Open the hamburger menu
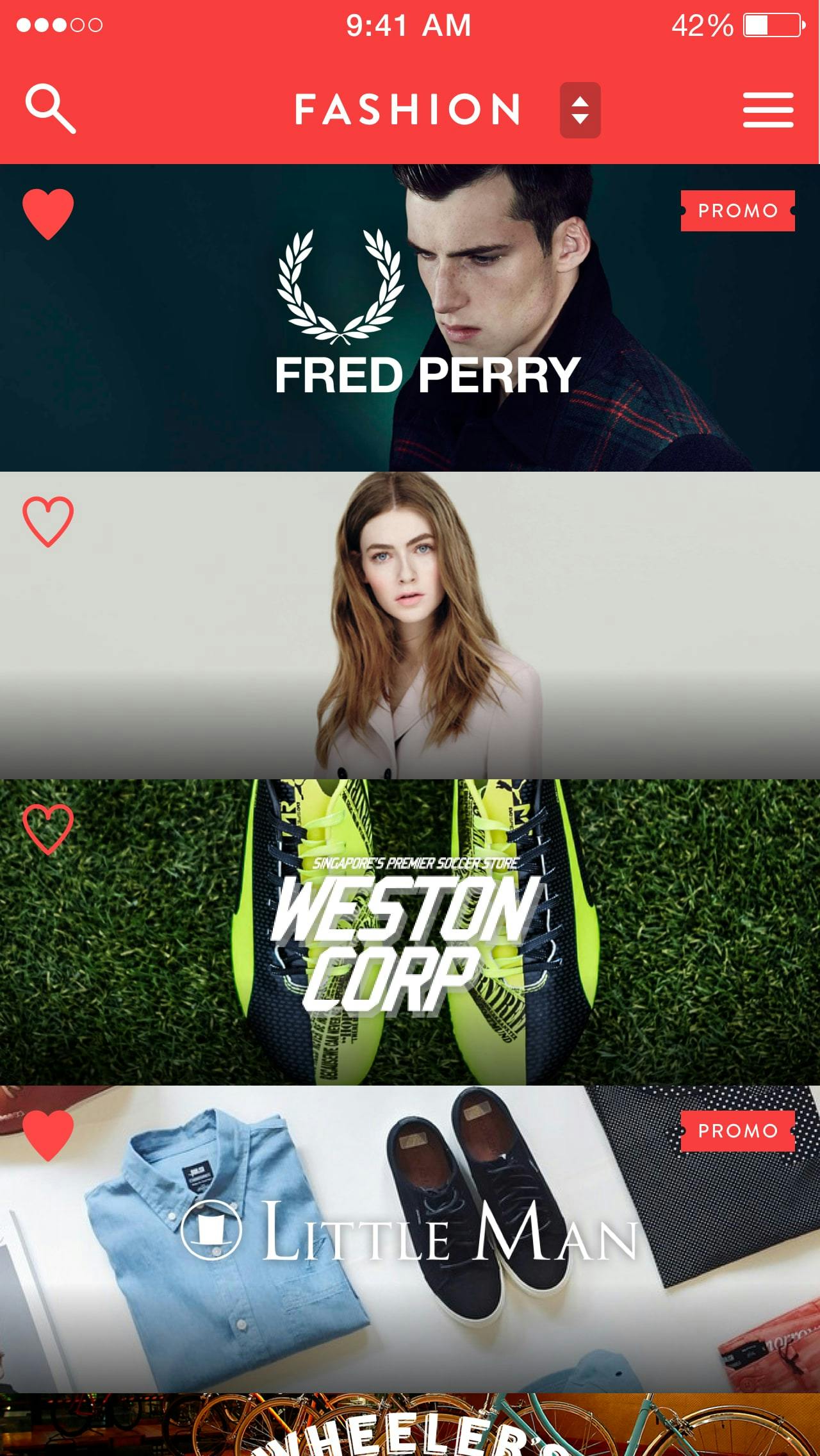The image size is (820, 1456). (x=767, y=110)
